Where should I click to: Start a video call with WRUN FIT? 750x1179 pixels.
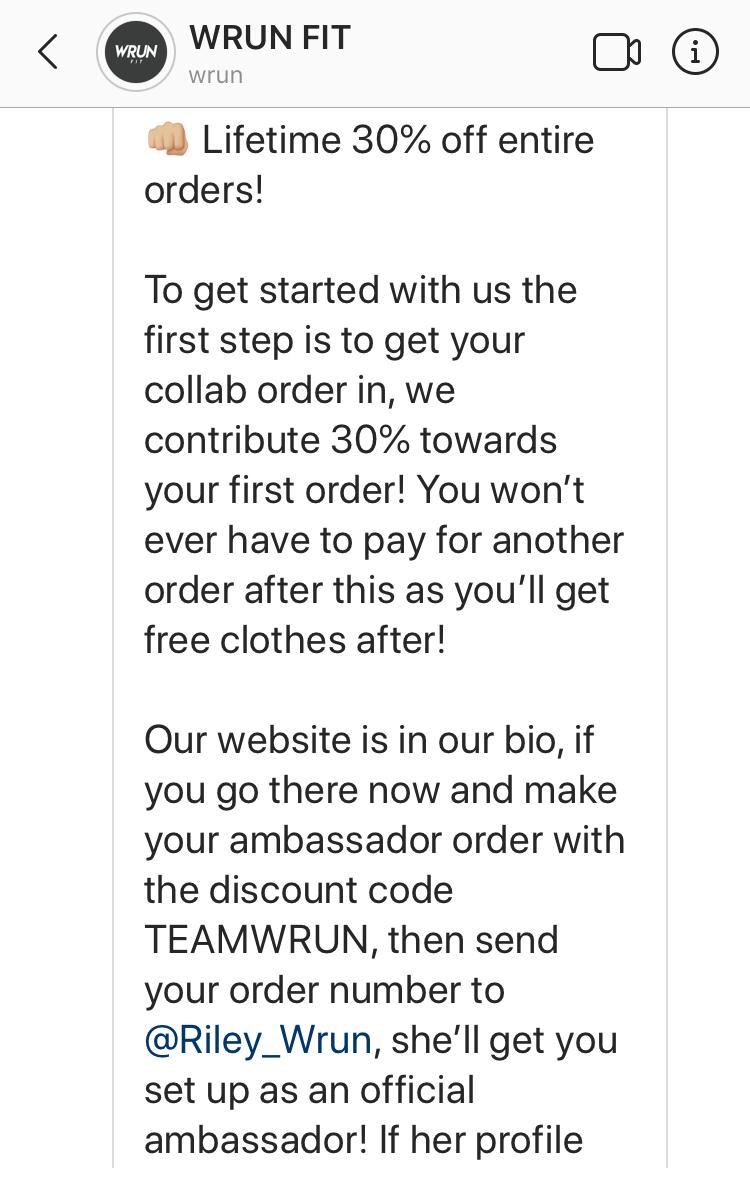(616, 52)
